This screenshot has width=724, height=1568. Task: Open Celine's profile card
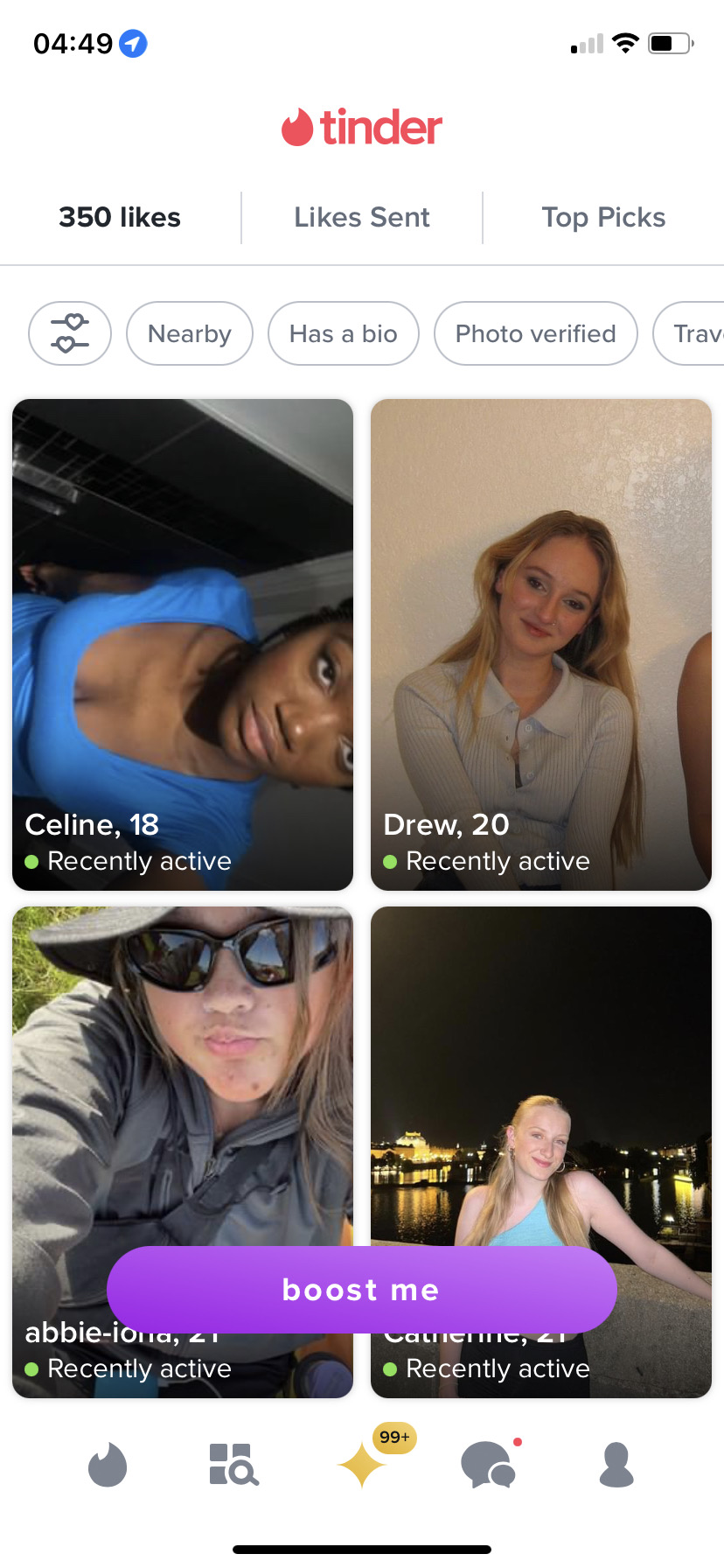pyautogui.click(x=183, y=644)
